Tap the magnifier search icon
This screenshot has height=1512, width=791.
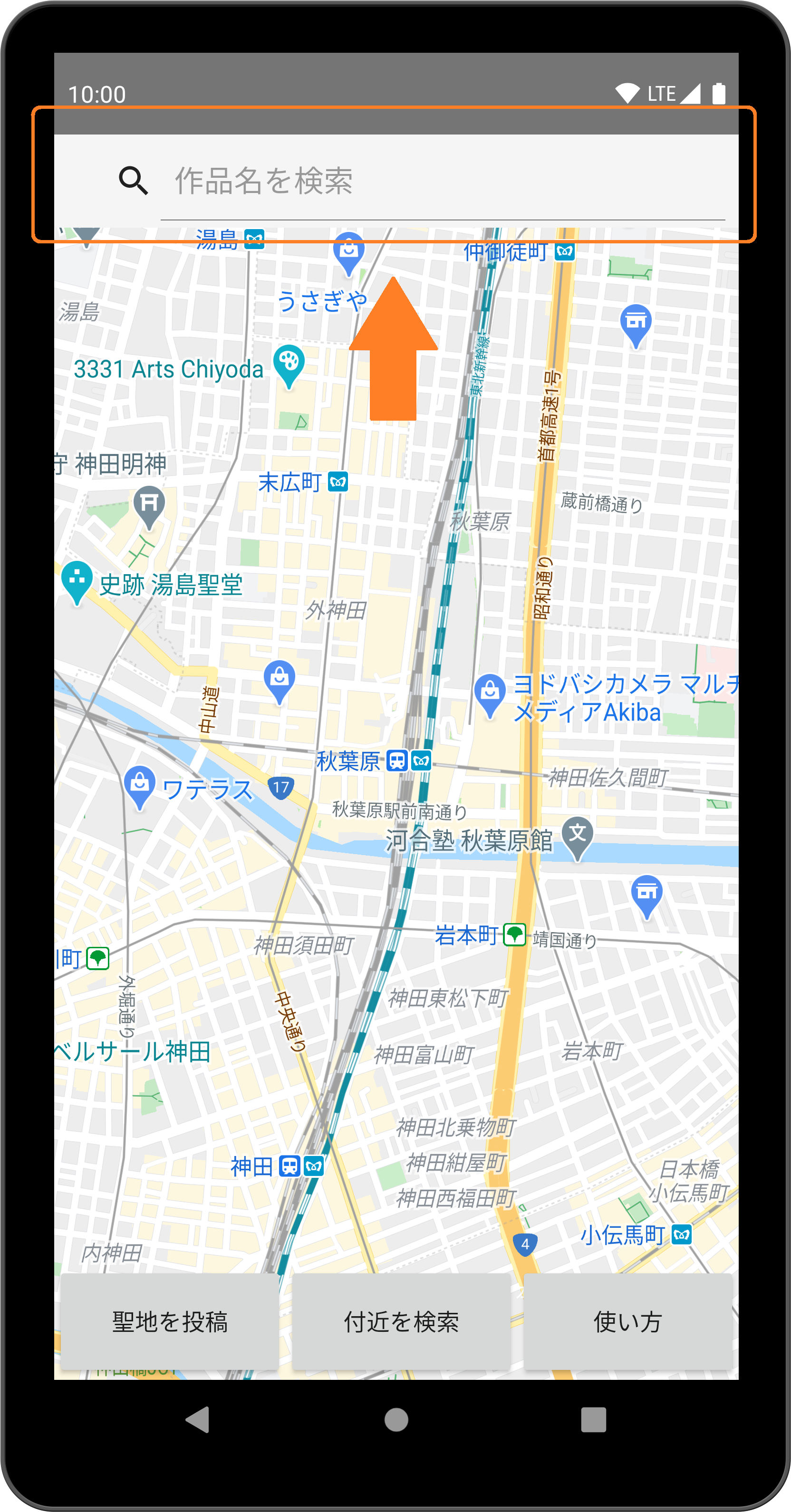point(133,180)
